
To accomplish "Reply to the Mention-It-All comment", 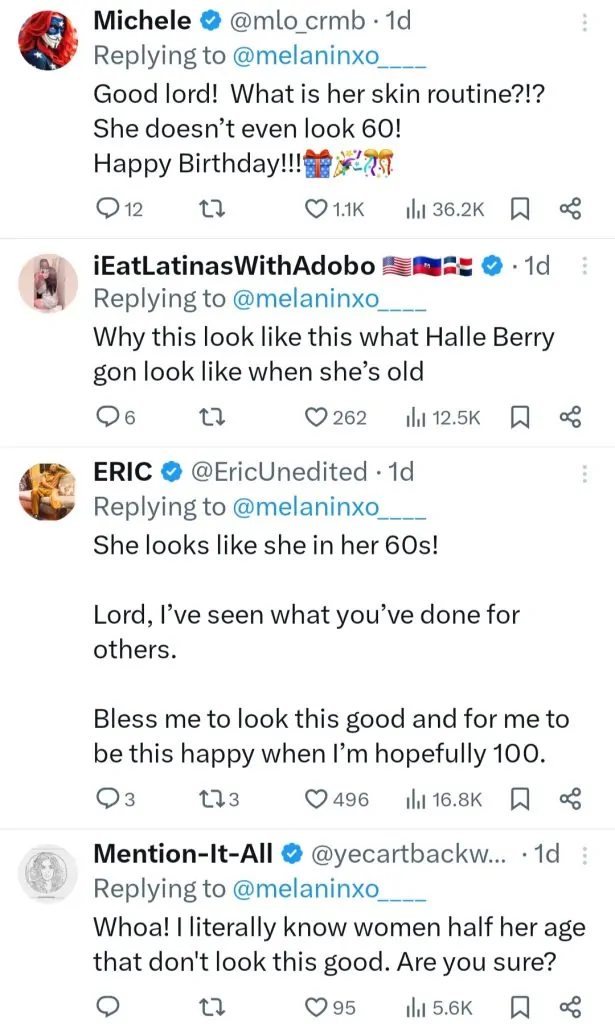I will [x=106, y=1007].
